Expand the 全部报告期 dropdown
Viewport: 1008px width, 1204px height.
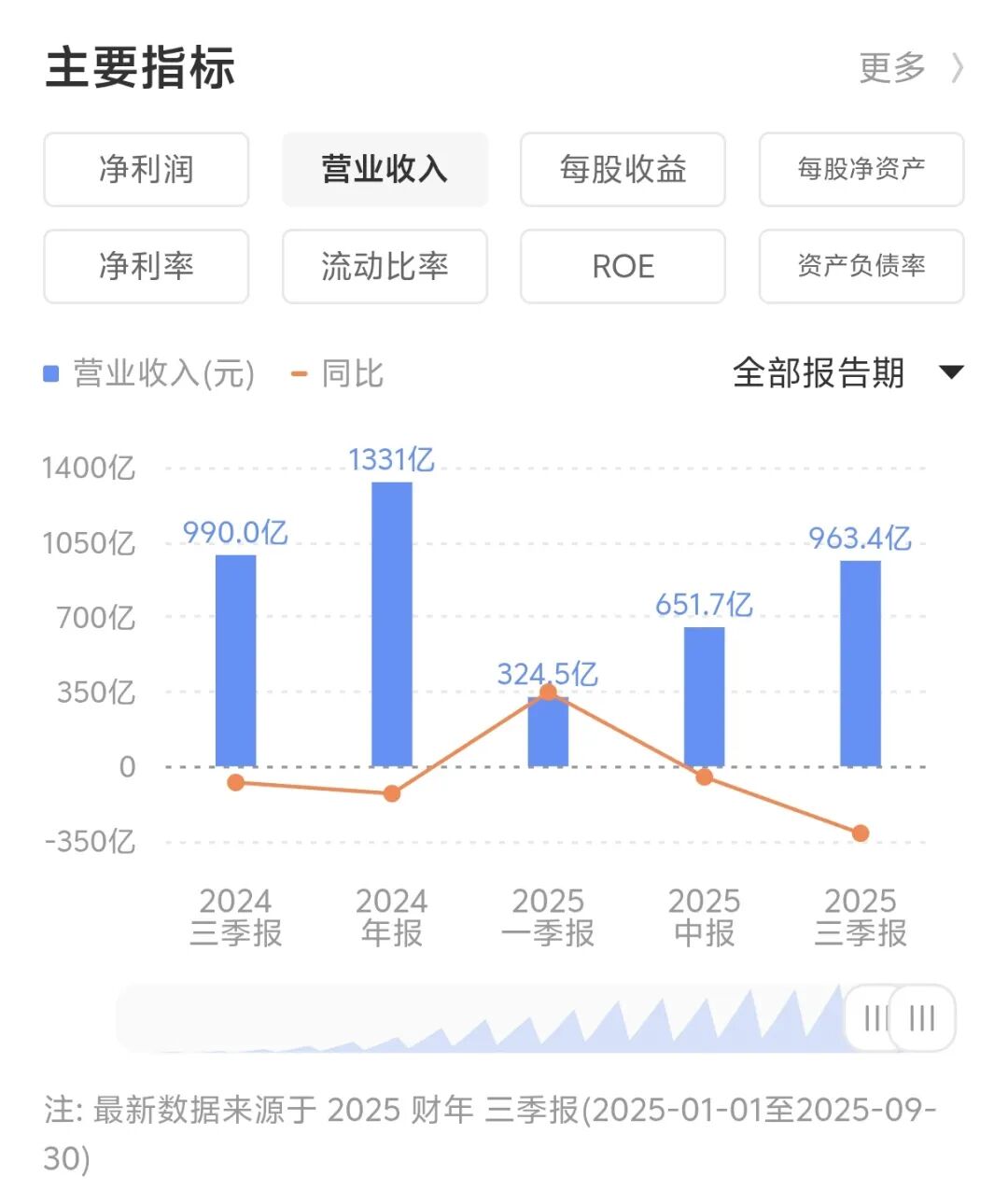847,373
